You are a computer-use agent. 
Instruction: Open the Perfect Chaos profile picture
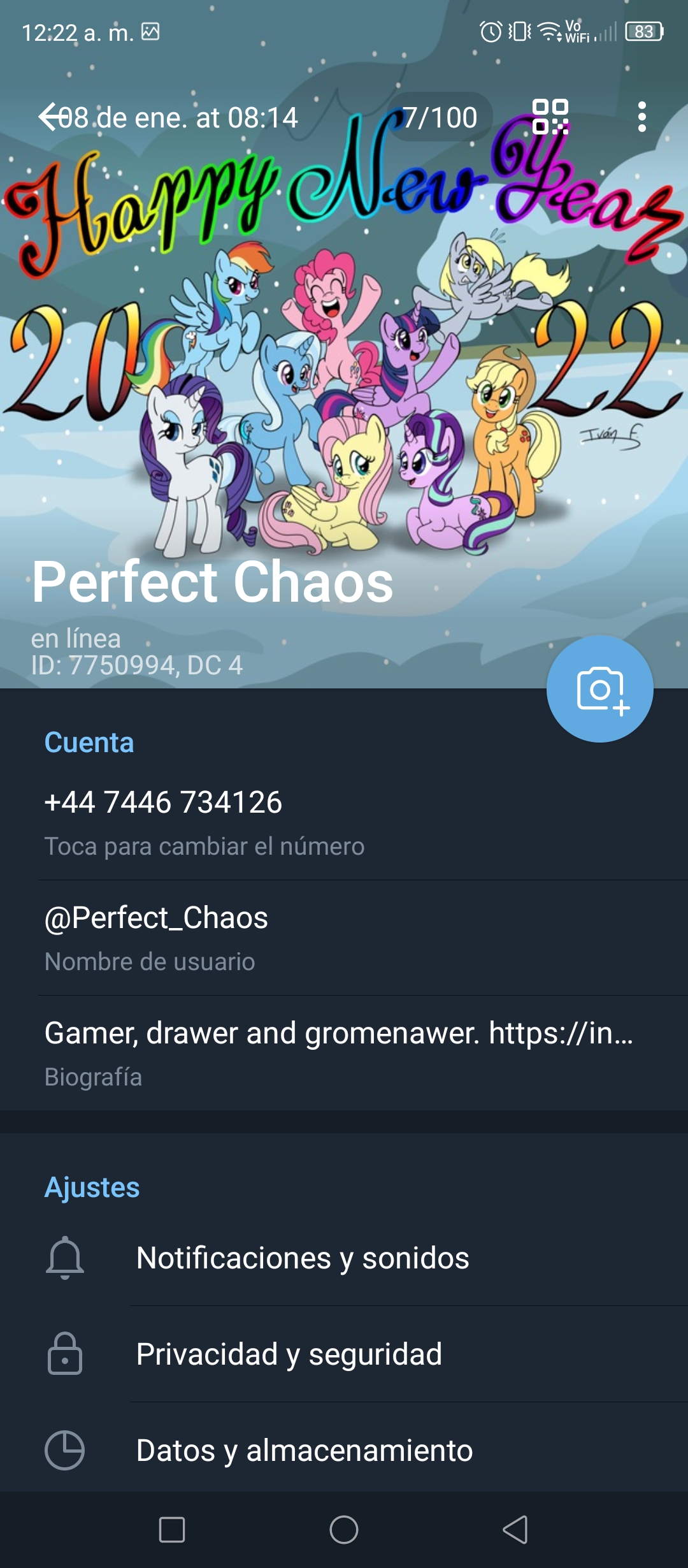coord(344,357)
